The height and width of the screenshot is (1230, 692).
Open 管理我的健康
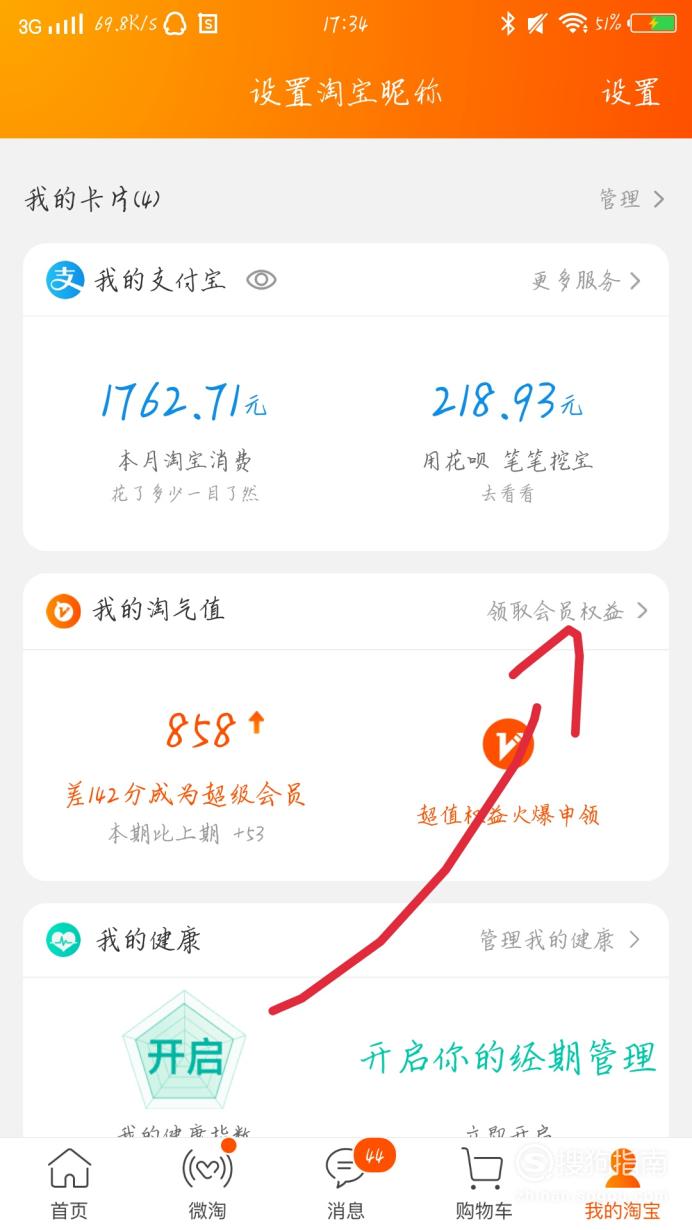click(x=560, y=940)
